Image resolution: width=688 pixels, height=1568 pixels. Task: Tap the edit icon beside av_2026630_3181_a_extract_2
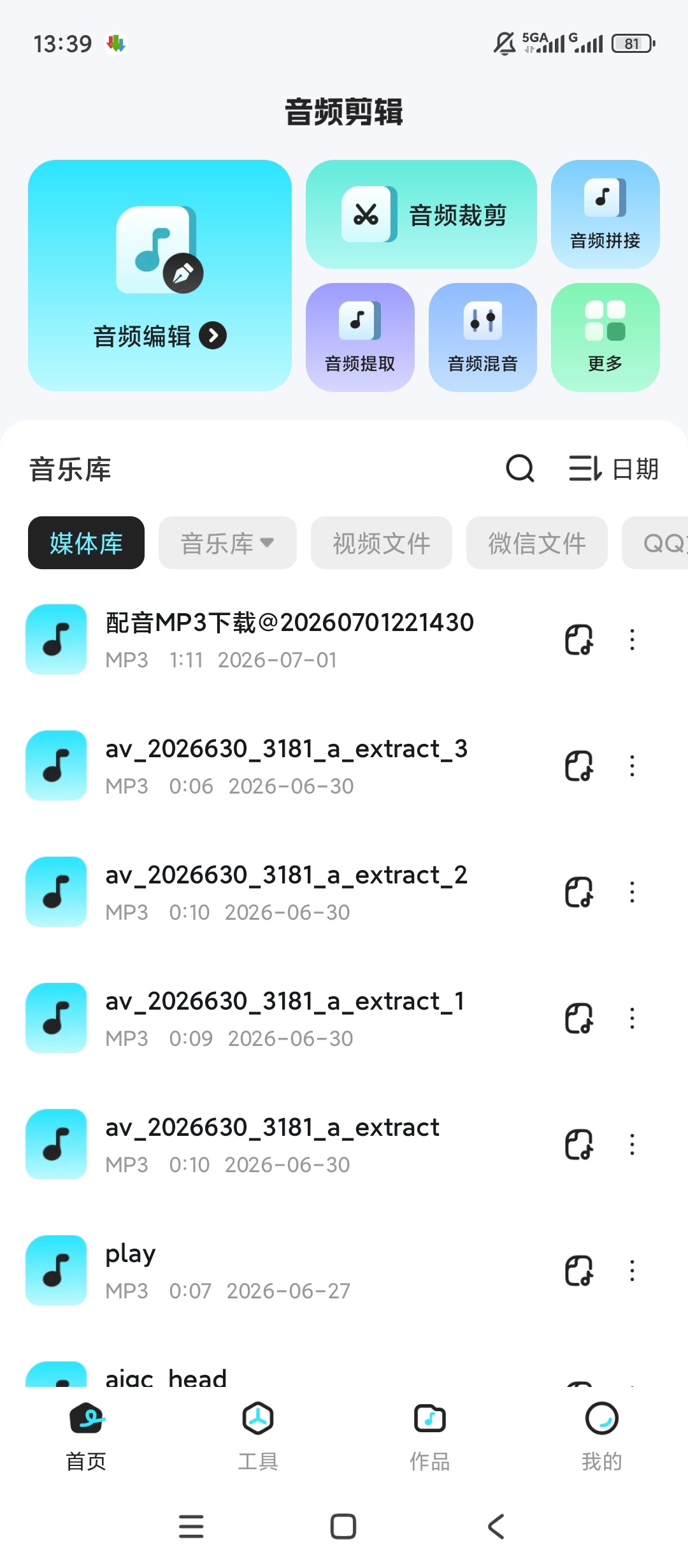tap(579, 892)
